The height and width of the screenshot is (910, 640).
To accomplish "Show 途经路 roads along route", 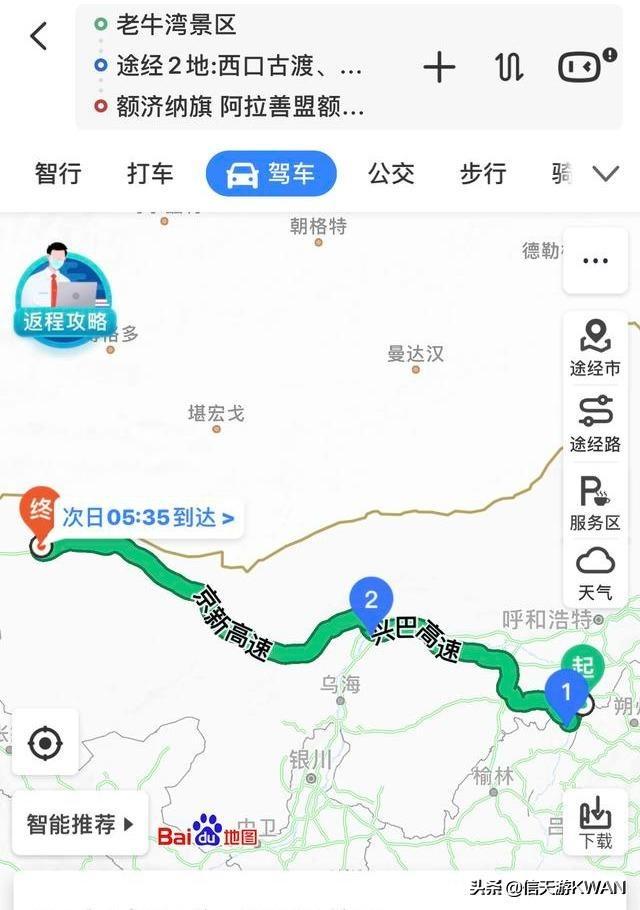I will [x=595, y=424].
